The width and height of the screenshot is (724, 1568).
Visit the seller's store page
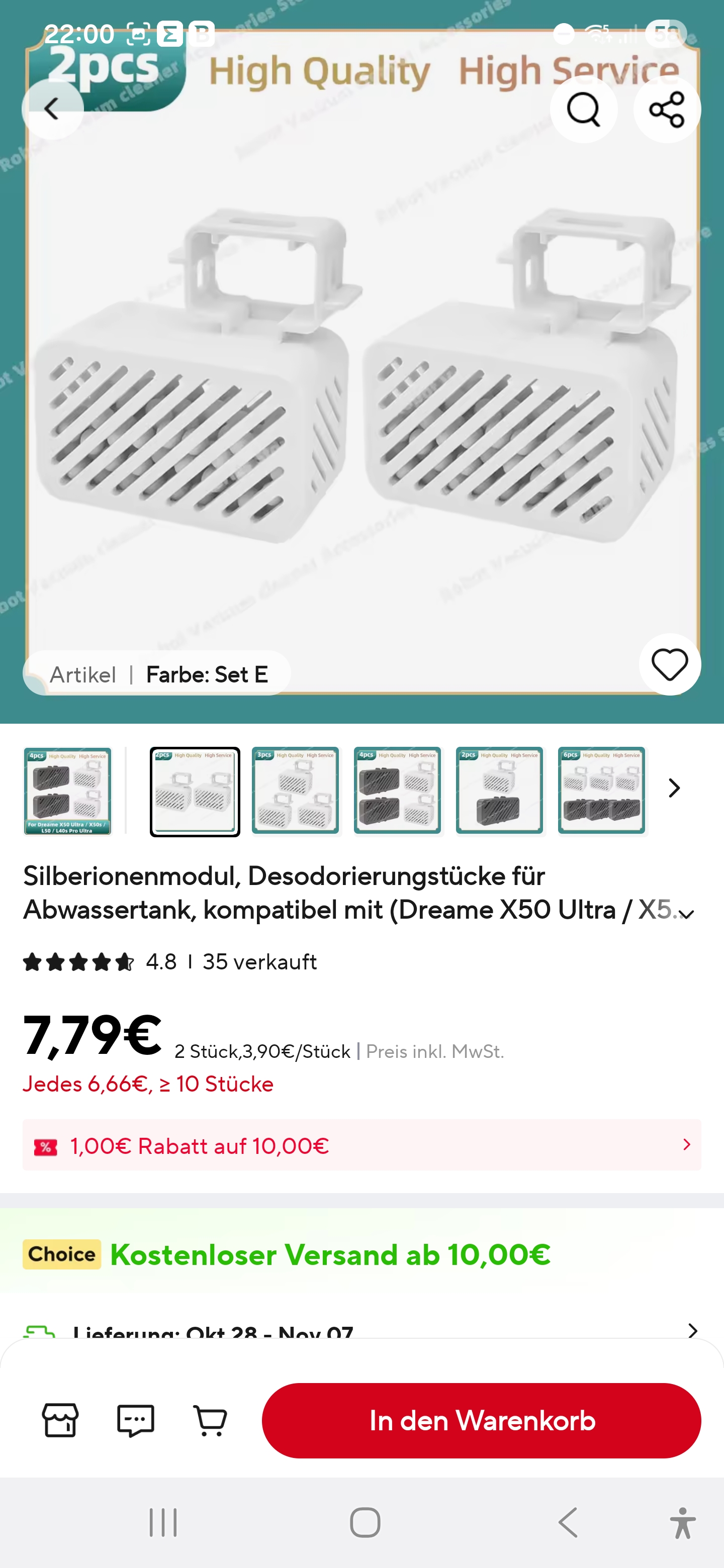click(x=60, y=1420)
